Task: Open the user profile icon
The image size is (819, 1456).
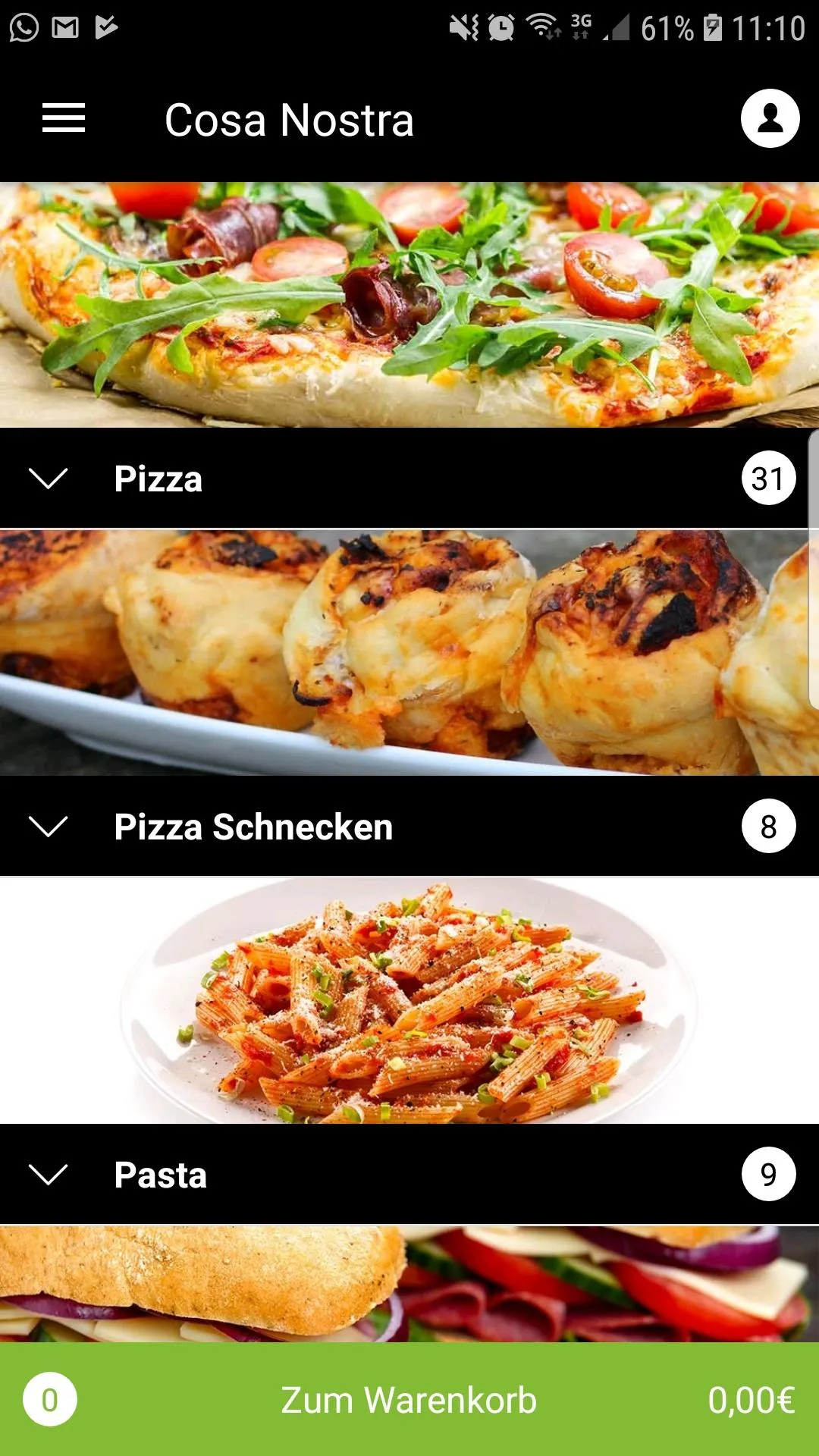Action: pyautogui.click(x=770, y=118)
